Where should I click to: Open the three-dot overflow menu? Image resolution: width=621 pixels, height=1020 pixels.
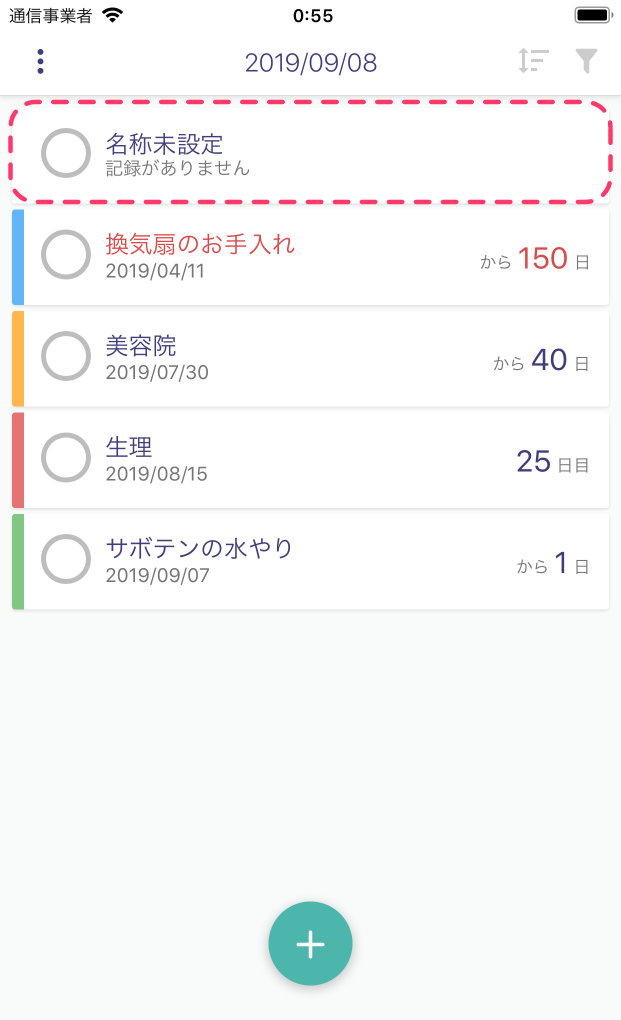(x=40, y=62)
